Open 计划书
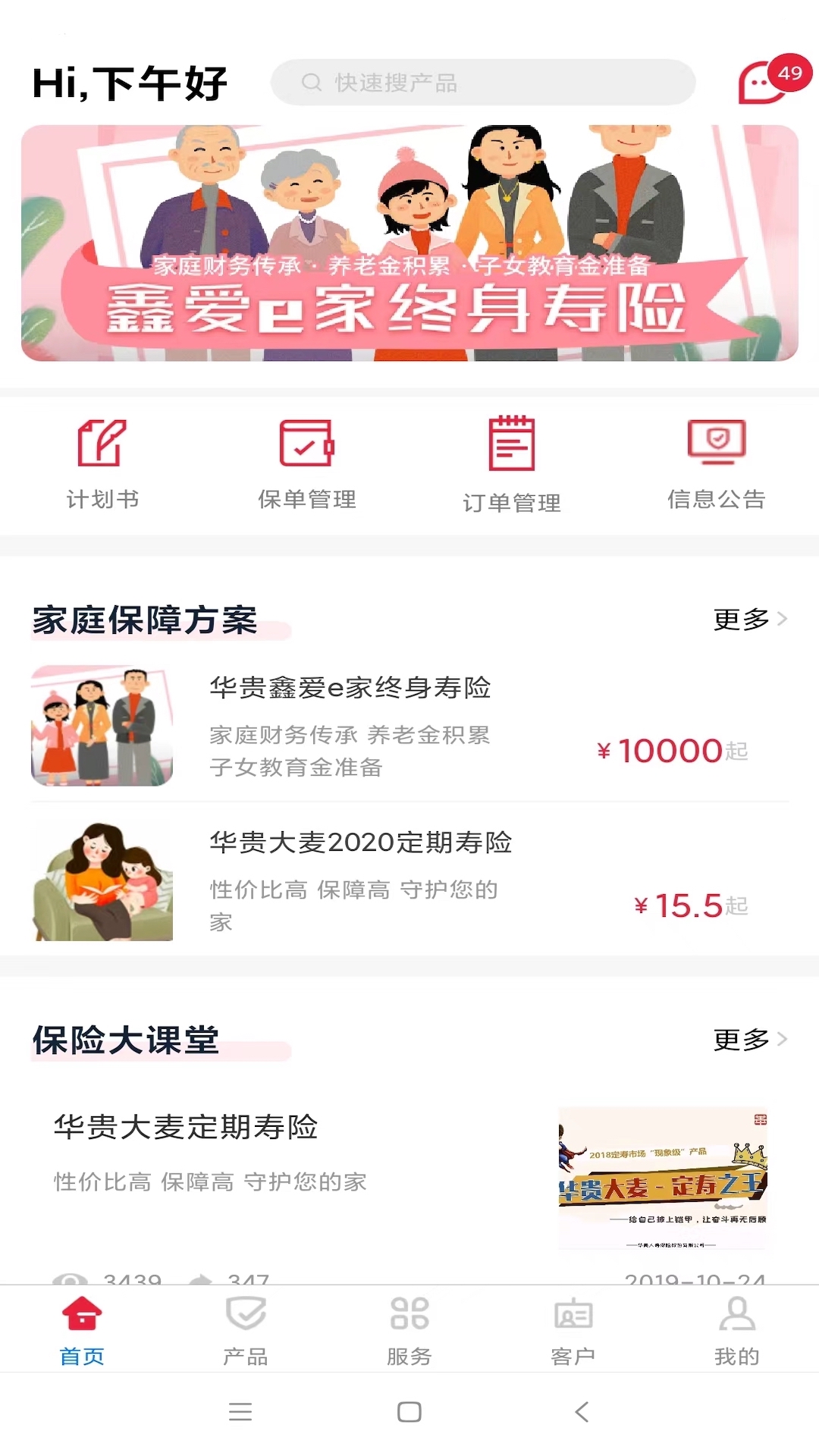Image resolution: width=819 pixels, height=1456 pixels. (x=102, y=463)
